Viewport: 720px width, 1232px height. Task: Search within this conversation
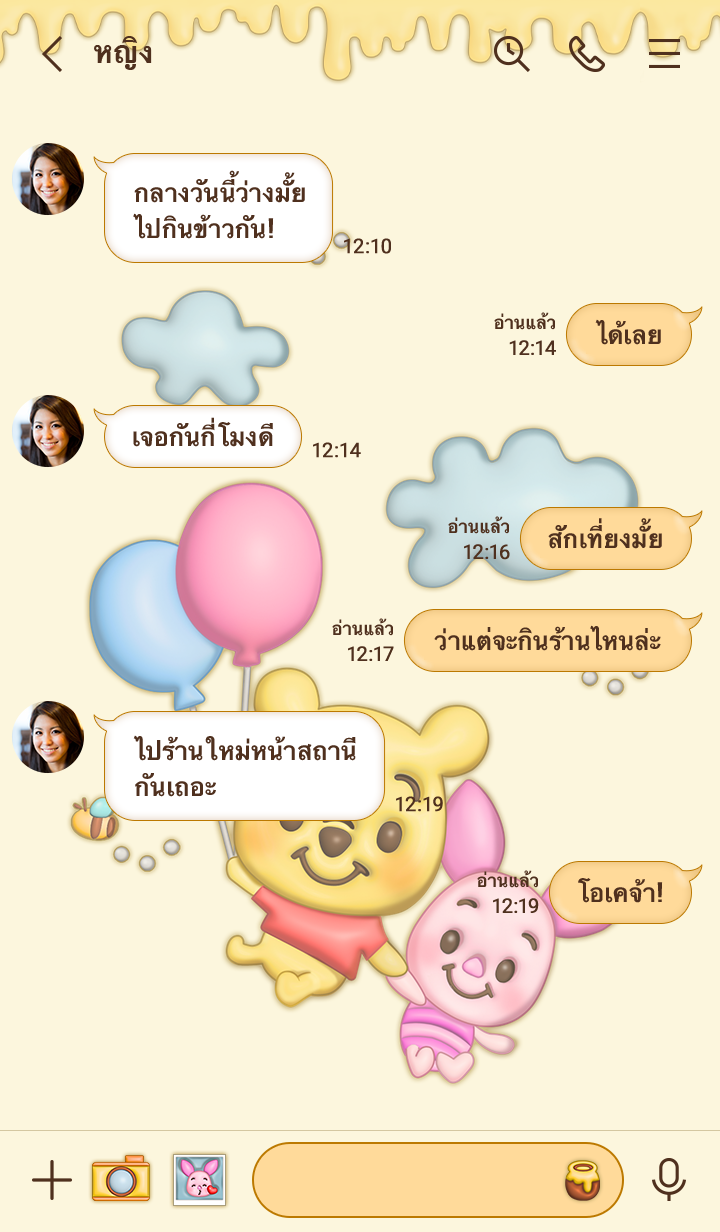[x=511, y=54]
